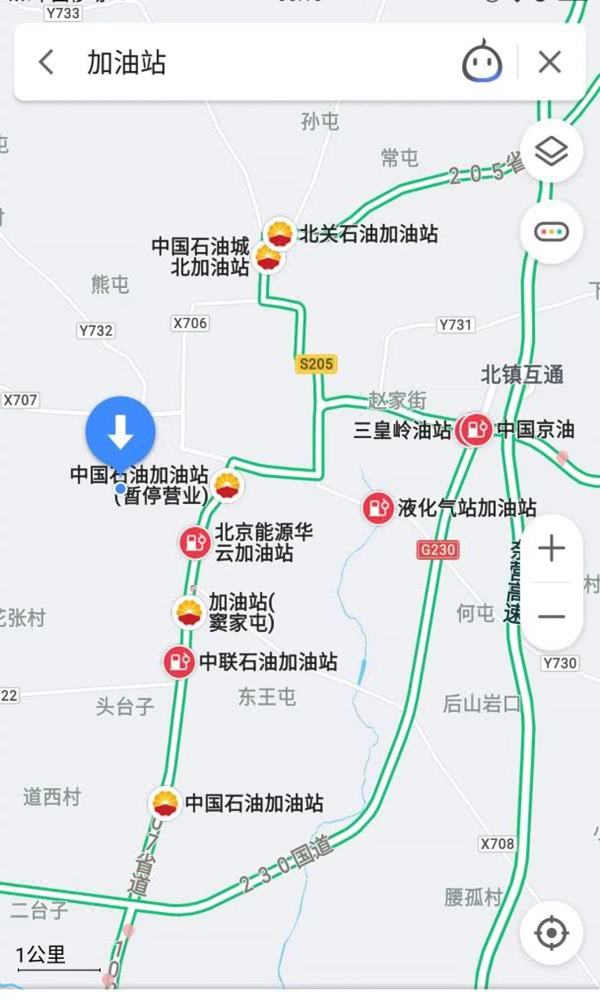Select the 北京能源华云加油站 marker
The width and height of the screenshot is (600, 1000).
click(195, 542)
